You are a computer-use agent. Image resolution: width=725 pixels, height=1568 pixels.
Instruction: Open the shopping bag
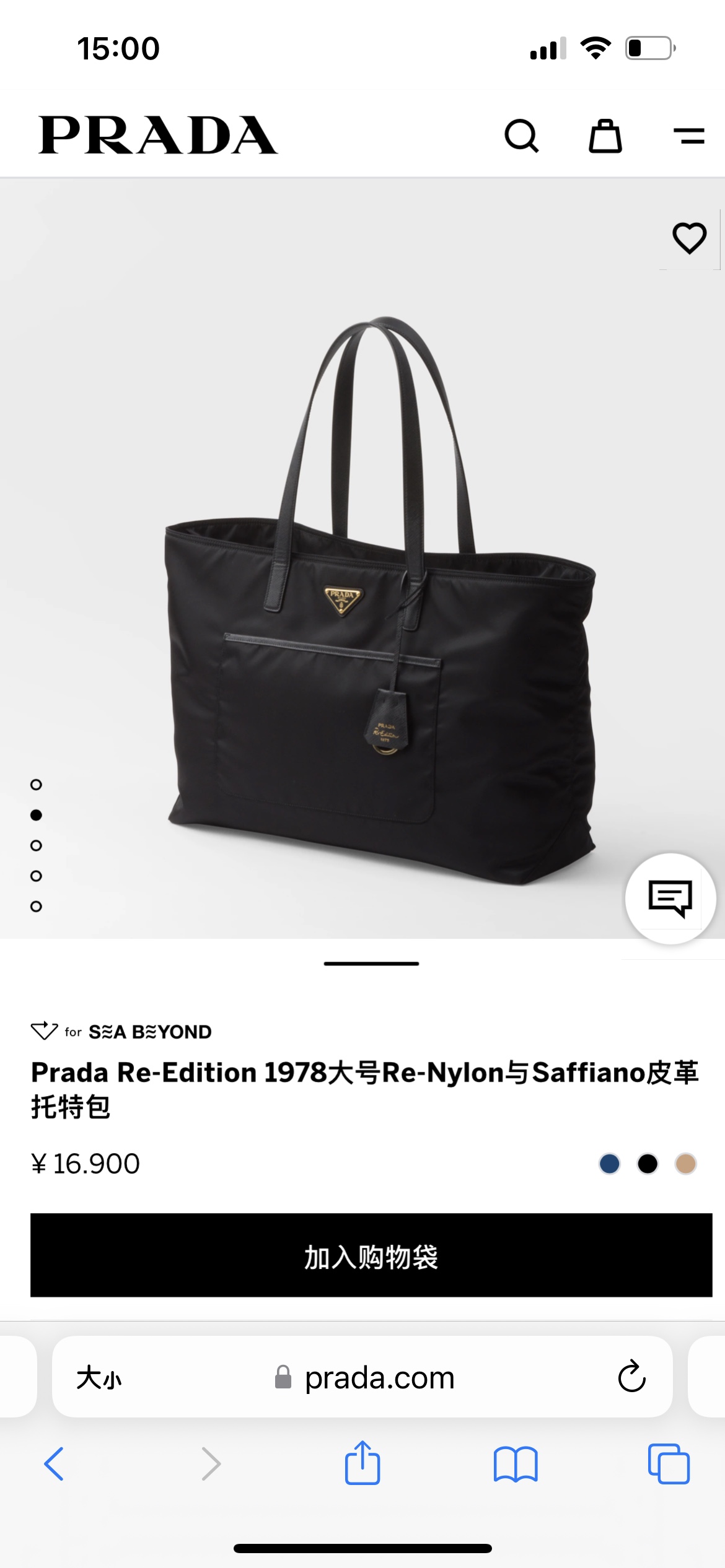coord(605,136)
